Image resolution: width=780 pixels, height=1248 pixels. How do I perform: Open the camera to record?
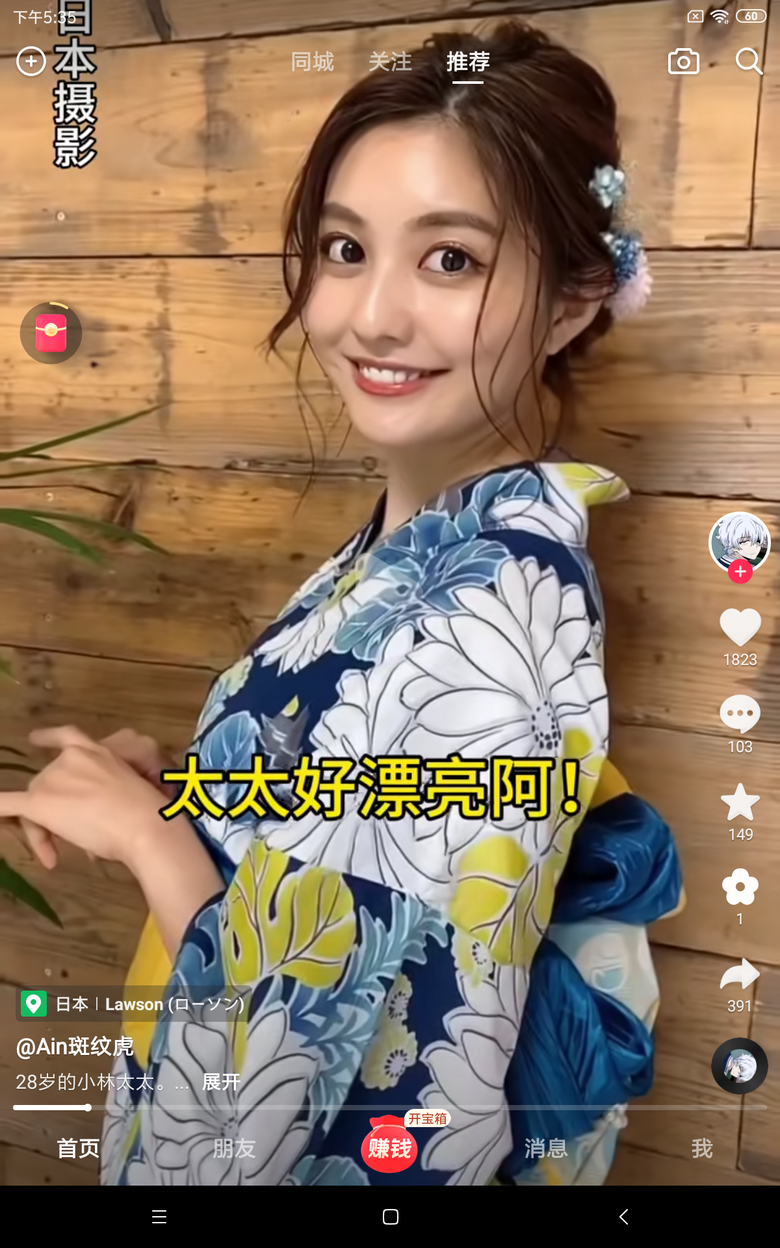tap(684, 62)
